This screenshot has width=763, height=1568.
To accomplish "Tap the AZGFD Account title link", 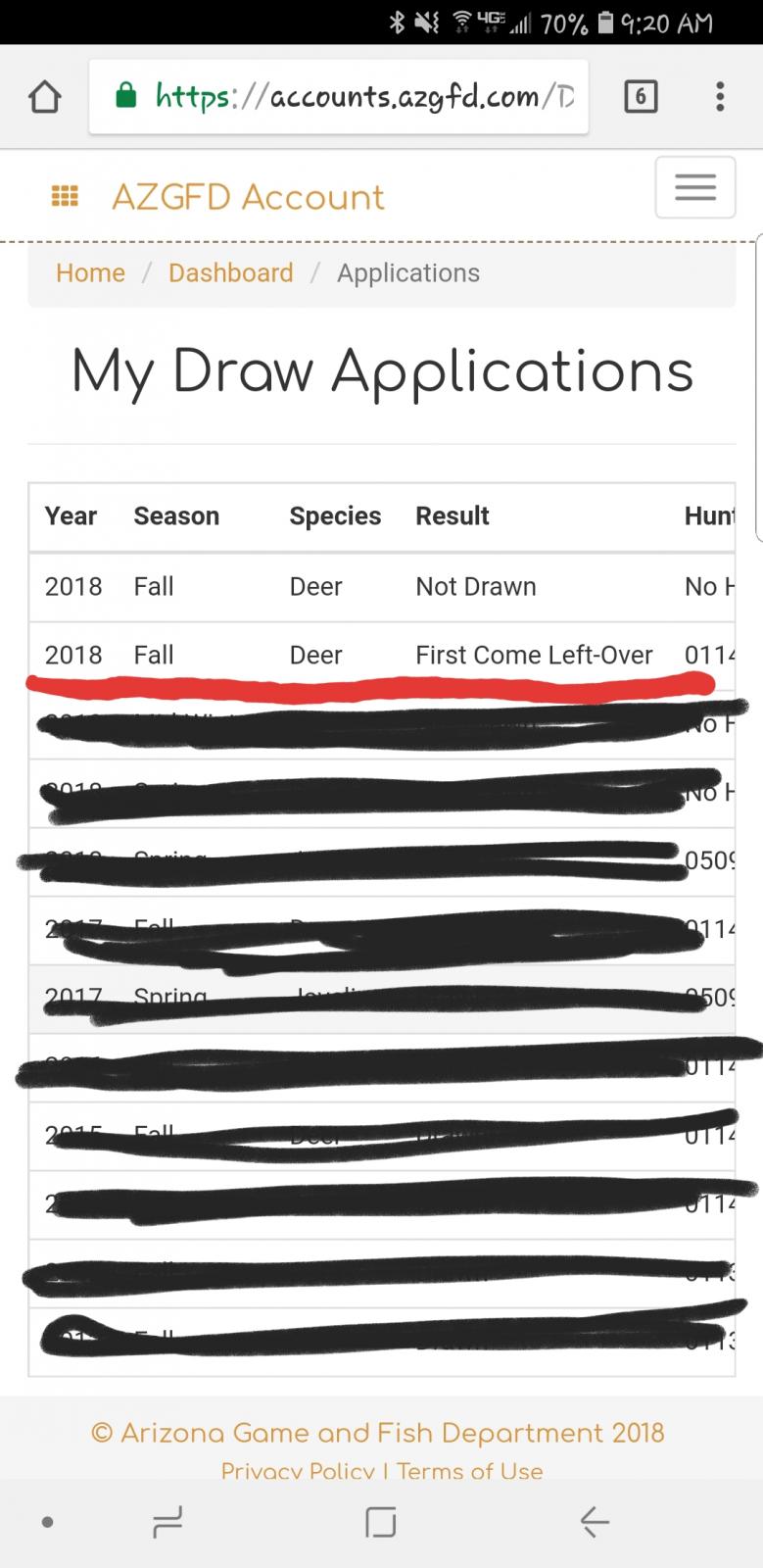I will click(x=248, y=197).
